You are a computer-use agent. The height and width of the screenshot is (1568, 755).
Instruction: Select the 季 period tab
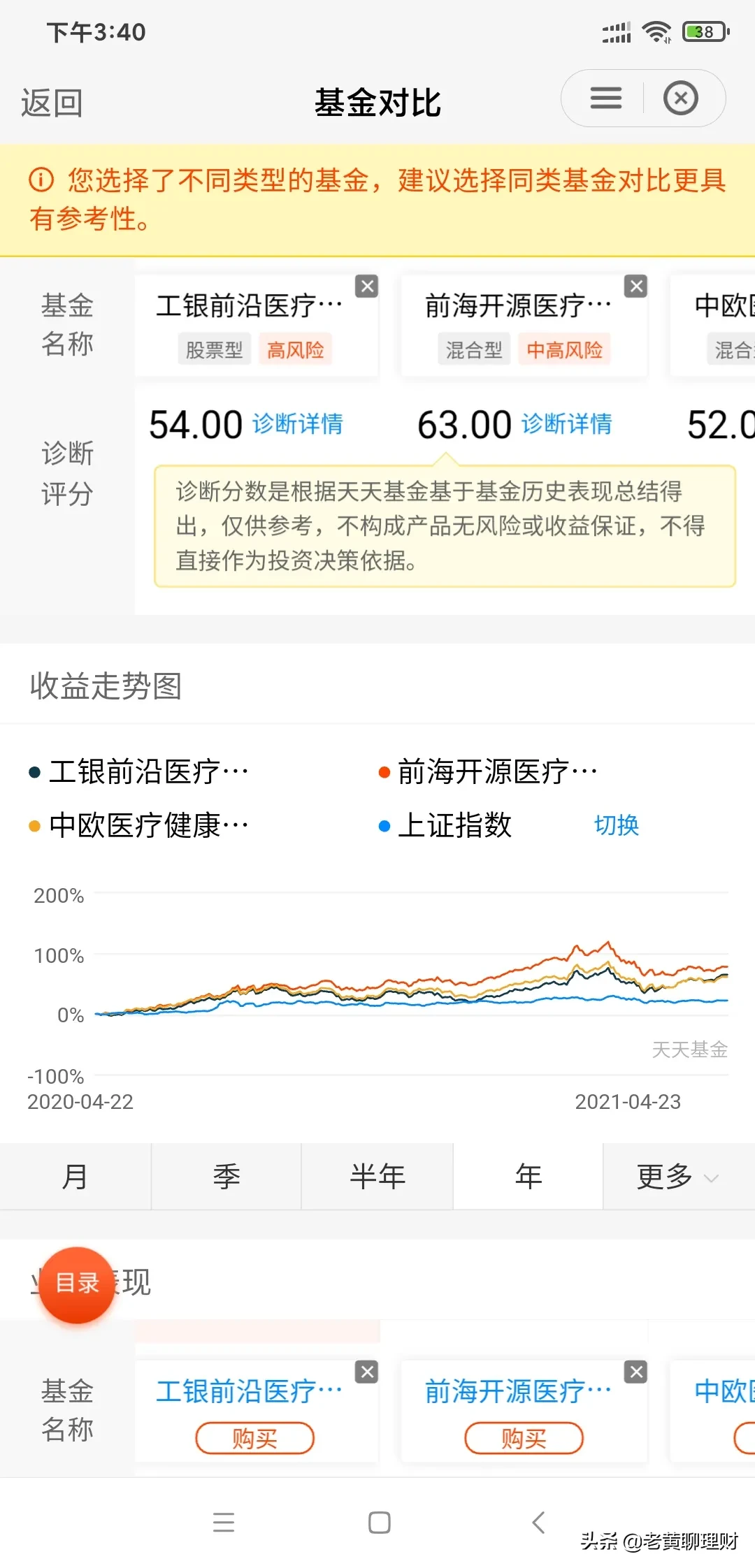pos(226,1177)
